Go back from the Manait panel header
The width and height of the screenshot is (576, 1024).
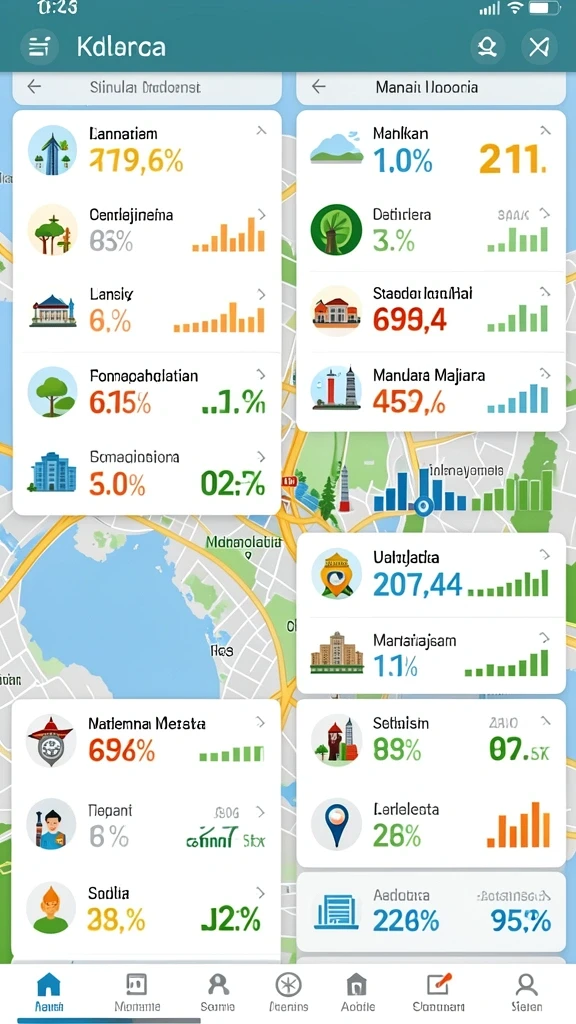(318, 87)
